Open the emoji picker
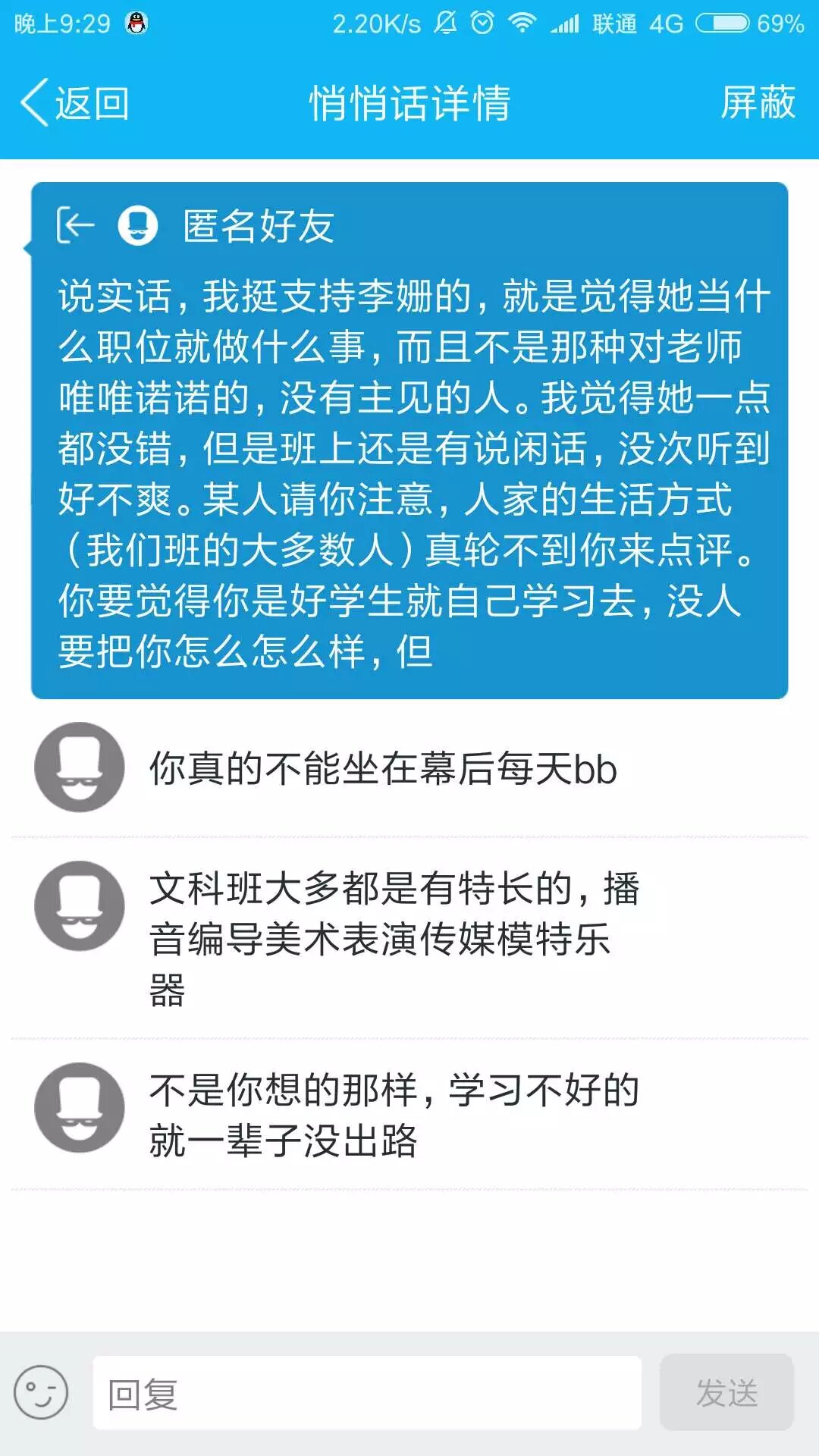 coord(41,1392)
